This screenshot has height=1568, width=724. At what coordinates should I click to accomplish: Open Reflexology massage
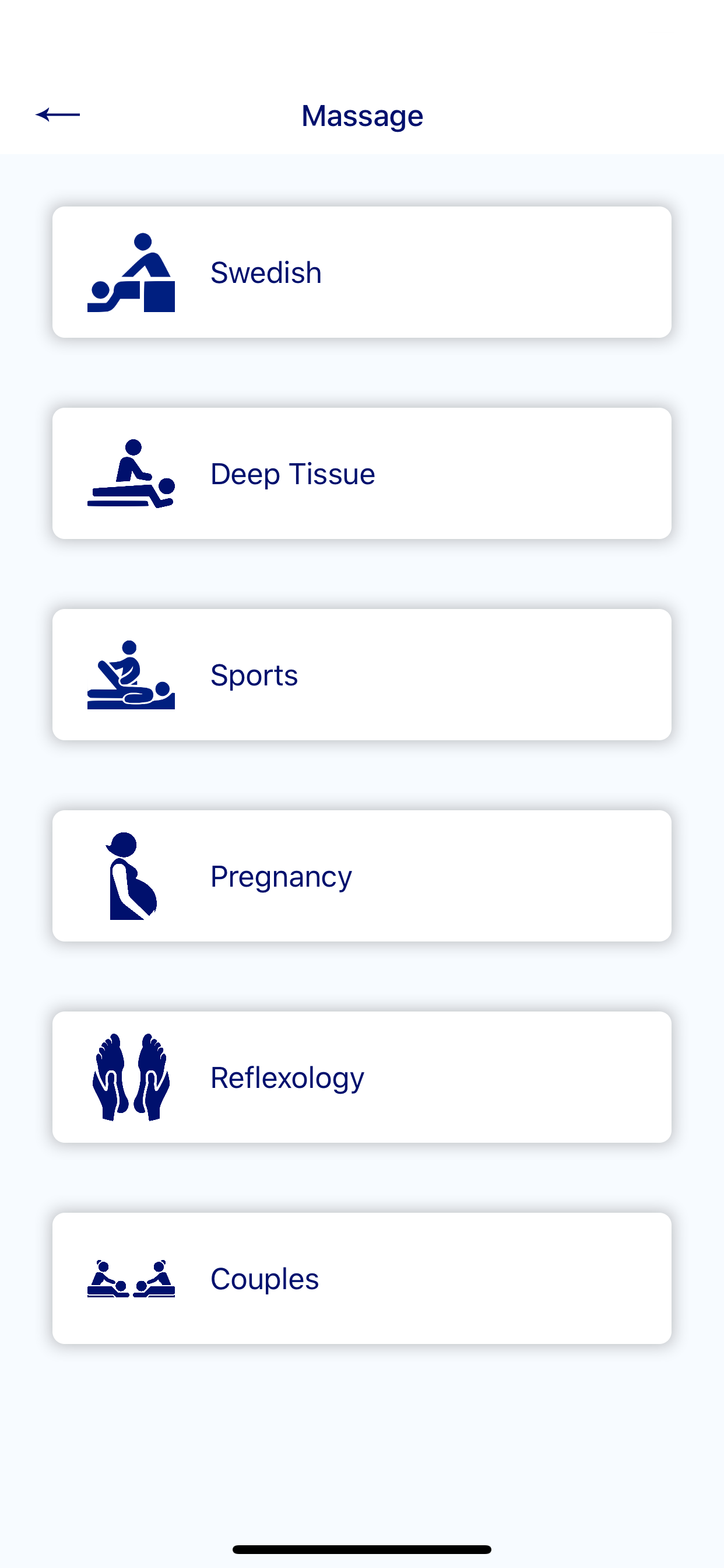(x=361, y=1077)
